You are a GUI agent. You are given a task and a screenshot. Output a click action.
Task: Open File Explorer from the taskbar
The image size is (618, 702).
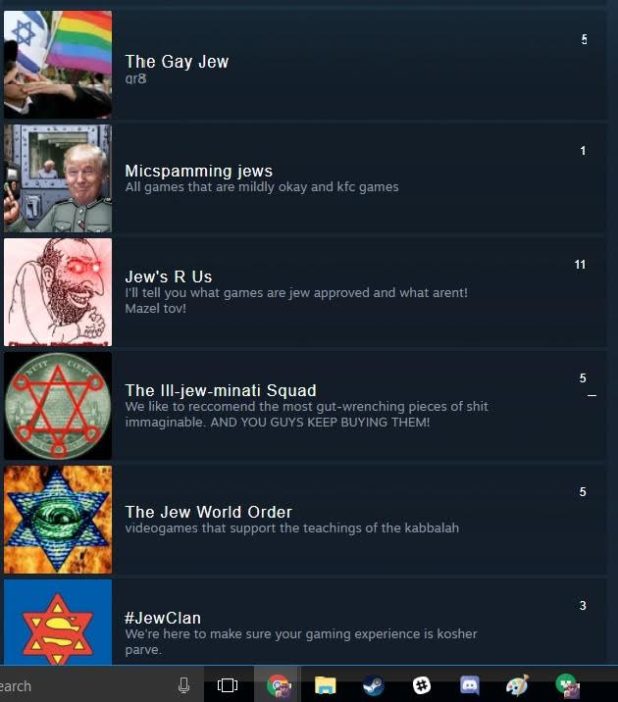click(325, 686)
